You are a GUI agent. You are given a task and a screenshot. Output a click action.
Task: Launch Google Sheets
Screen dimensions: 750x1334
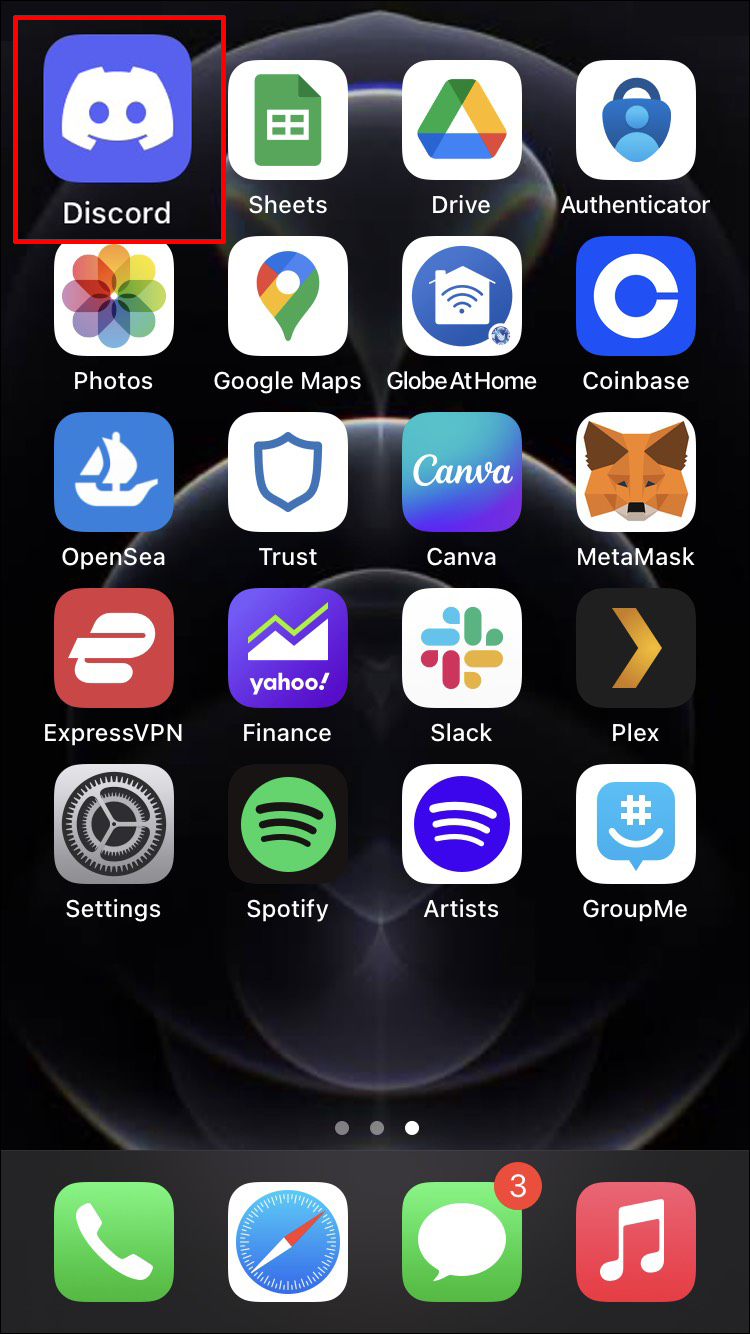click(288, 120)
